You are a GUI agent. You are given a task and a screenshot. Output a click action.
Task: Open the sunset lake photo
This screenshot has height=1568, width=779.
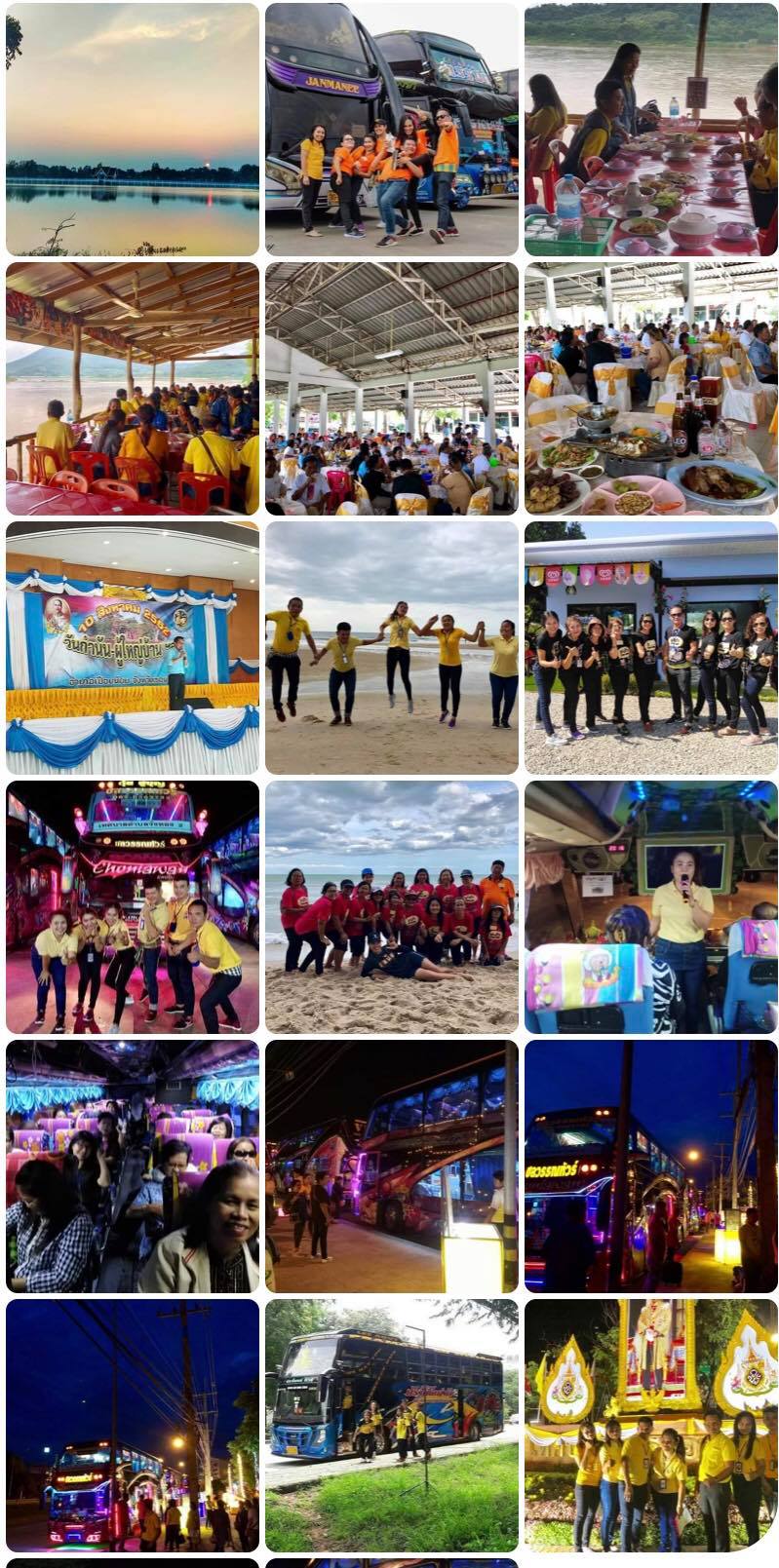pyautogui.click(x=133, y=129)
